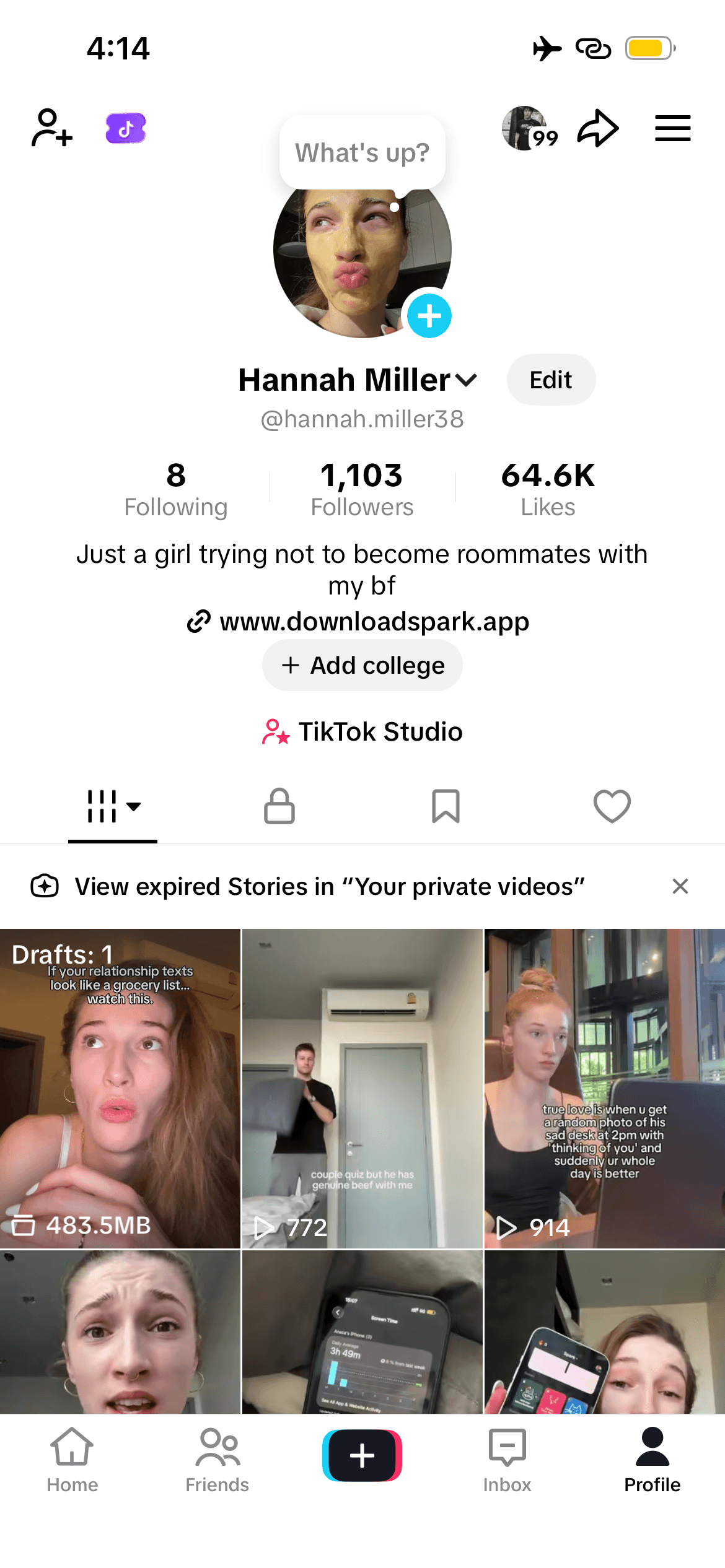725x1568 pixels.
Task: Dismiss the expired Stories banner
Action: tap(680, 886)
